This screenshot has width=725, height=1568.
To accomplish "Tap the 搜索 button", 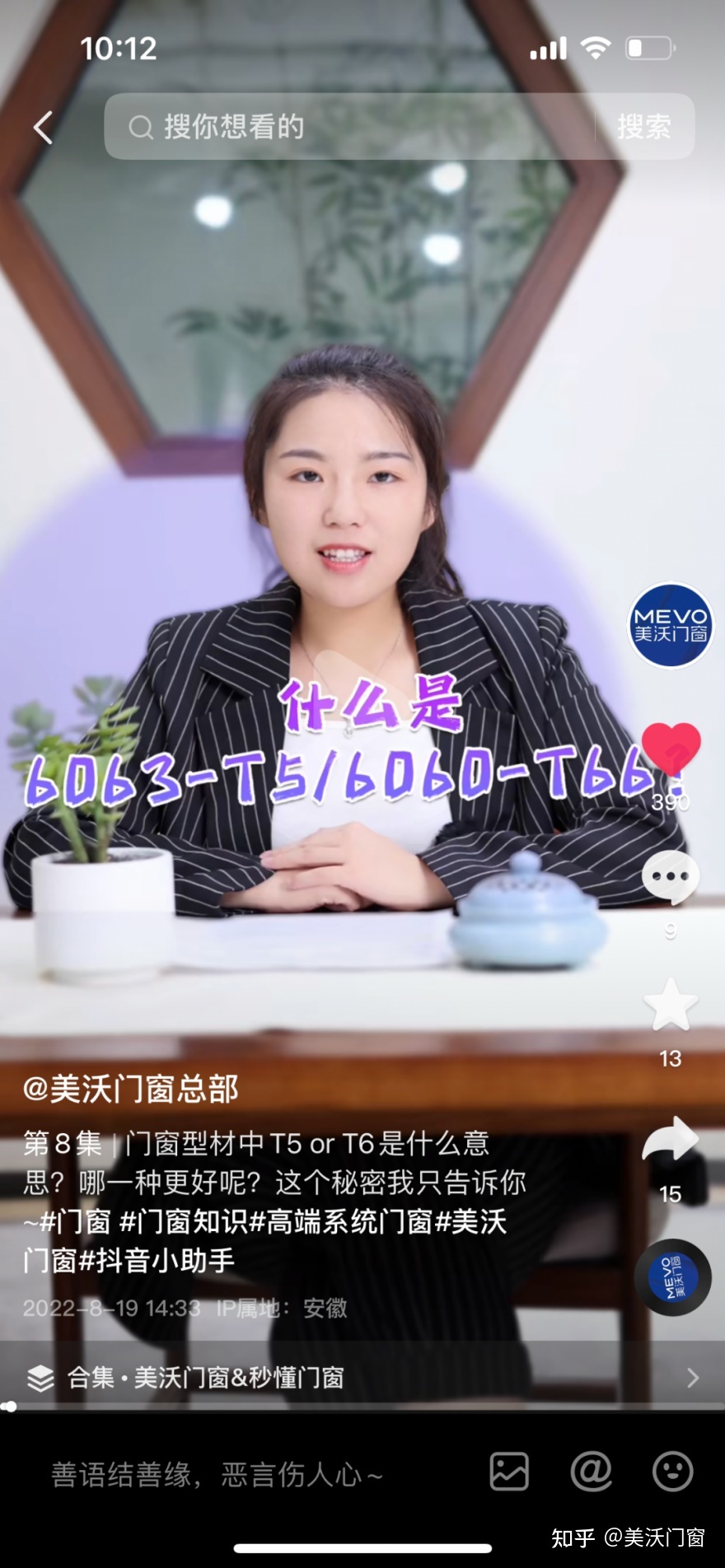I will [x=644, y=127].
